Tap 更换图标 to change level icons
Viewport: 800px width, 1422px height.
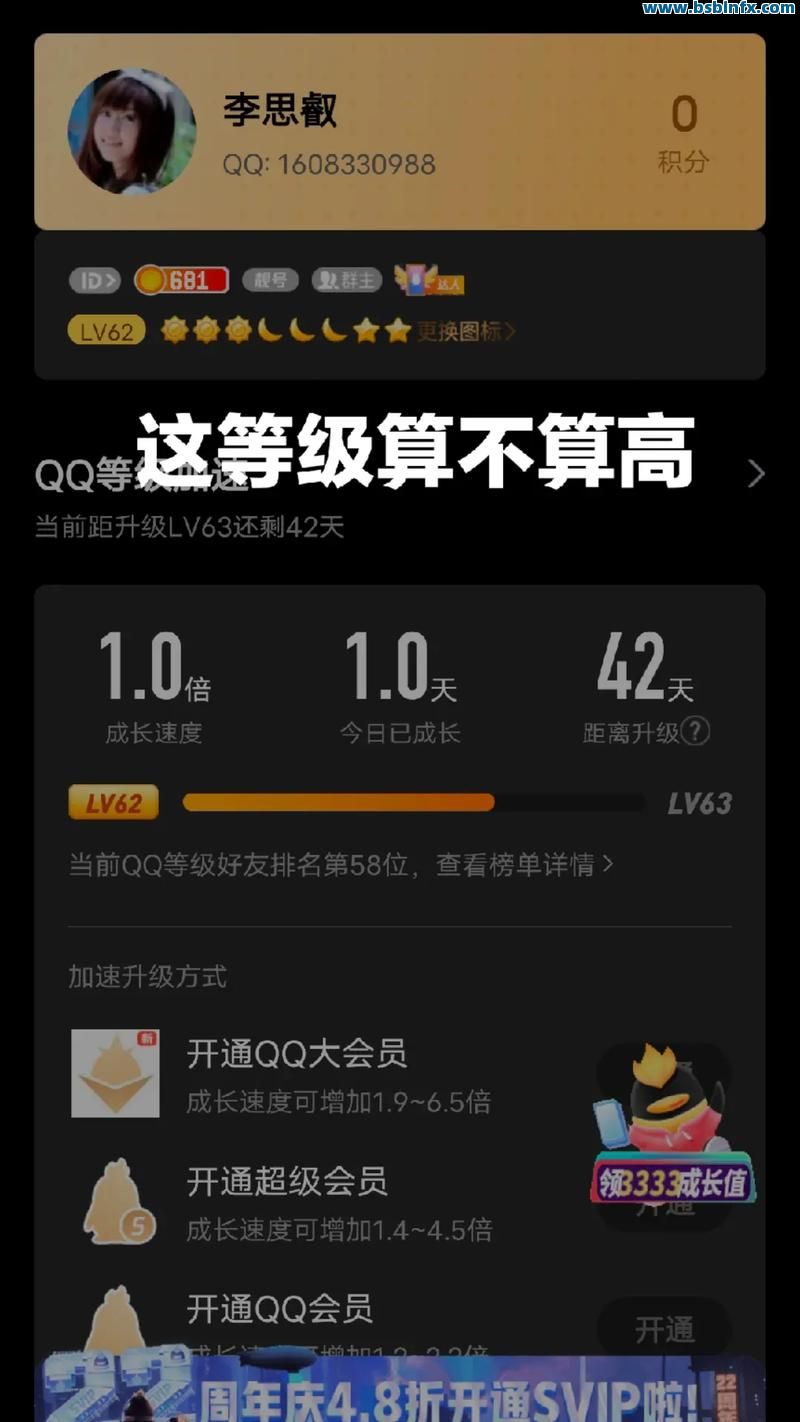pyautogui.click(x=466, y=331)
